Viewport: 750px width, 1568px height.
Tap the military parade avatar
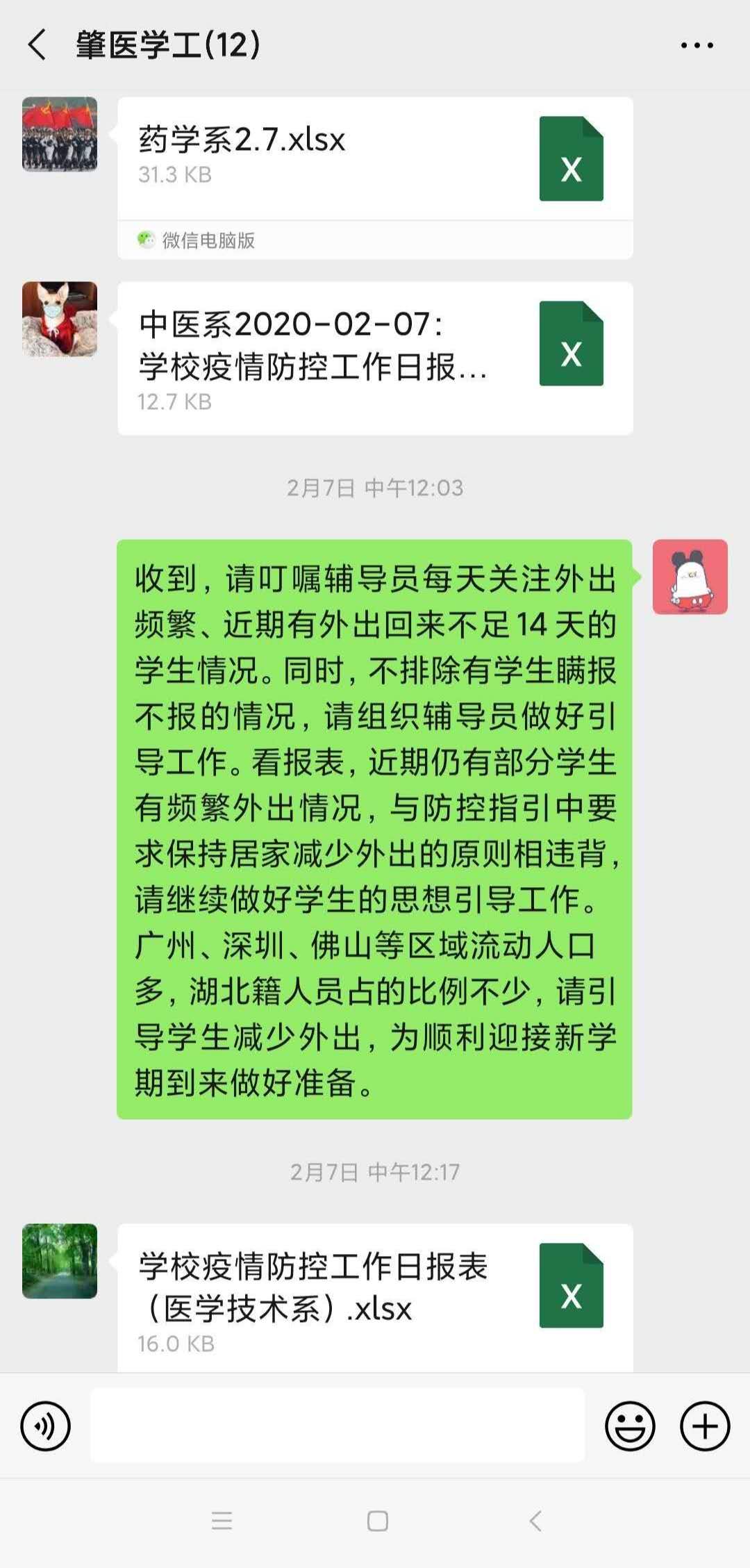click(60, 134)
